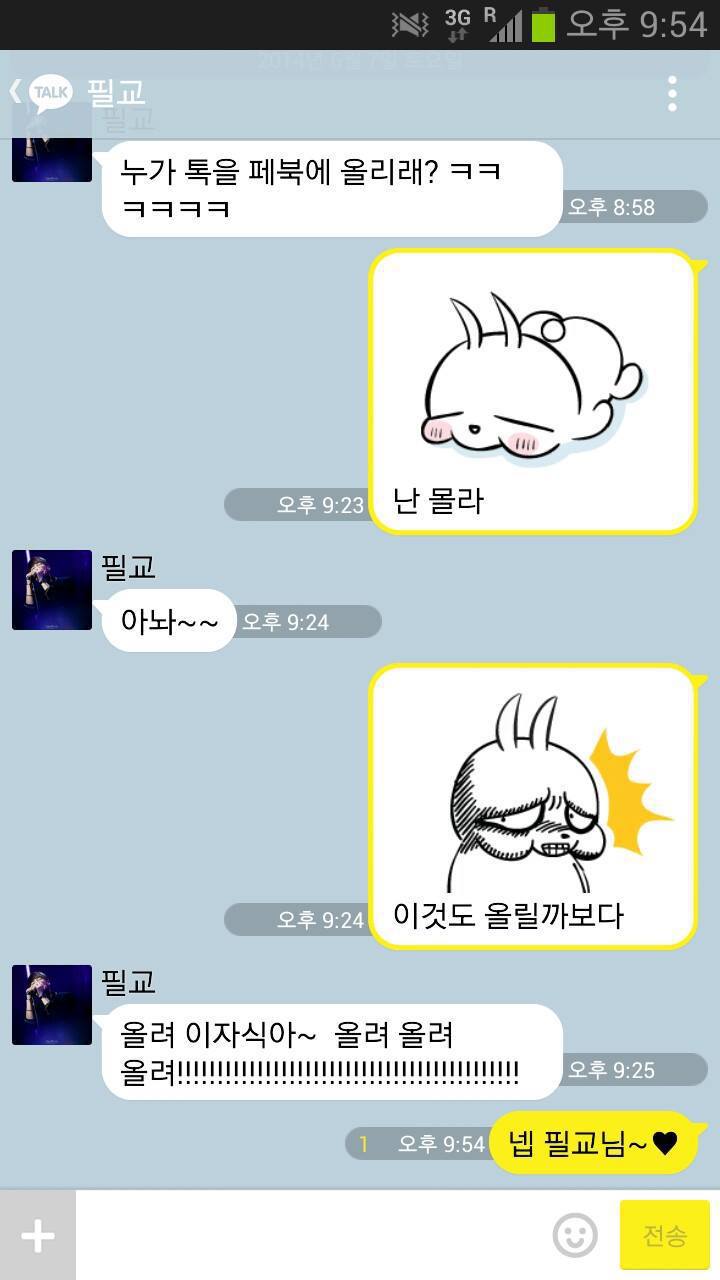Image resolution: width=720 pixels, height=1280 pixels.
Task: Open the overflow menu in the chat header
Action: [x=672, y=94]
